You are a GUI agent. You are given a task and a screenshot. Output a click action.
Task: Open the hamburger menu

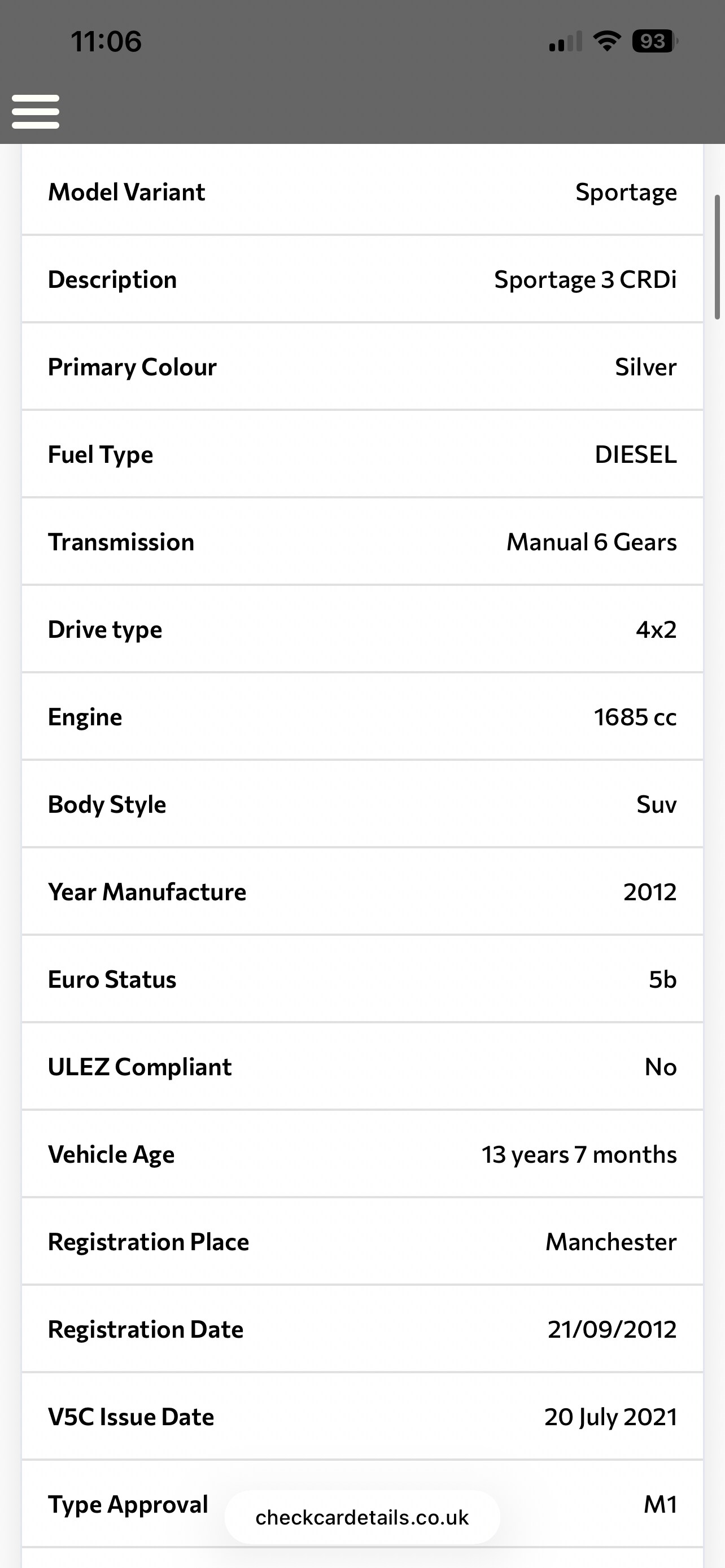click(36, 111)
